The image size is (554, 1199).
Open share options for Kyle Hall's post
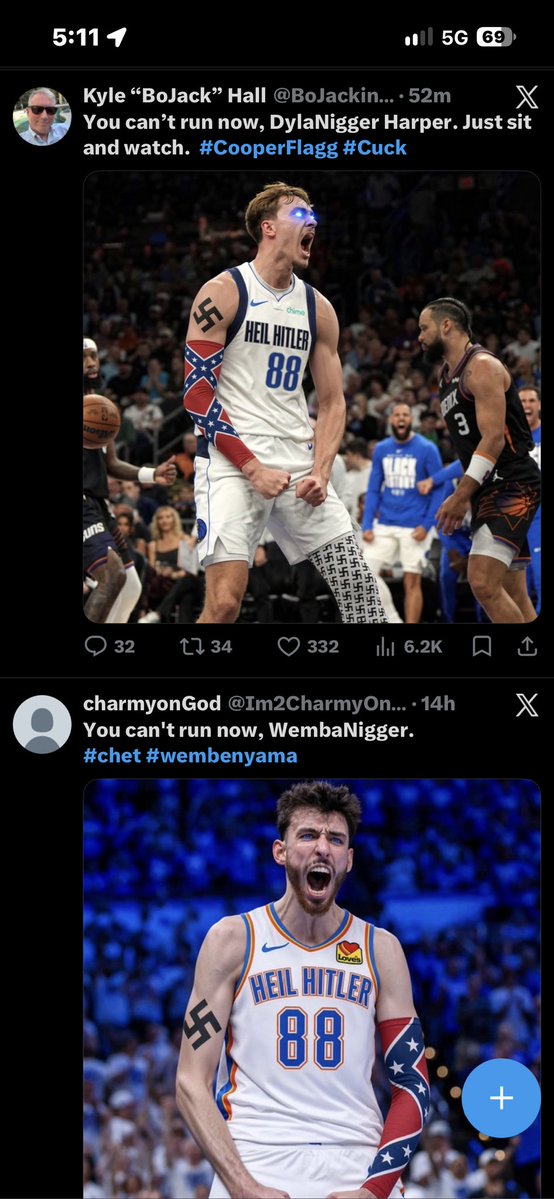click(527, 647)
